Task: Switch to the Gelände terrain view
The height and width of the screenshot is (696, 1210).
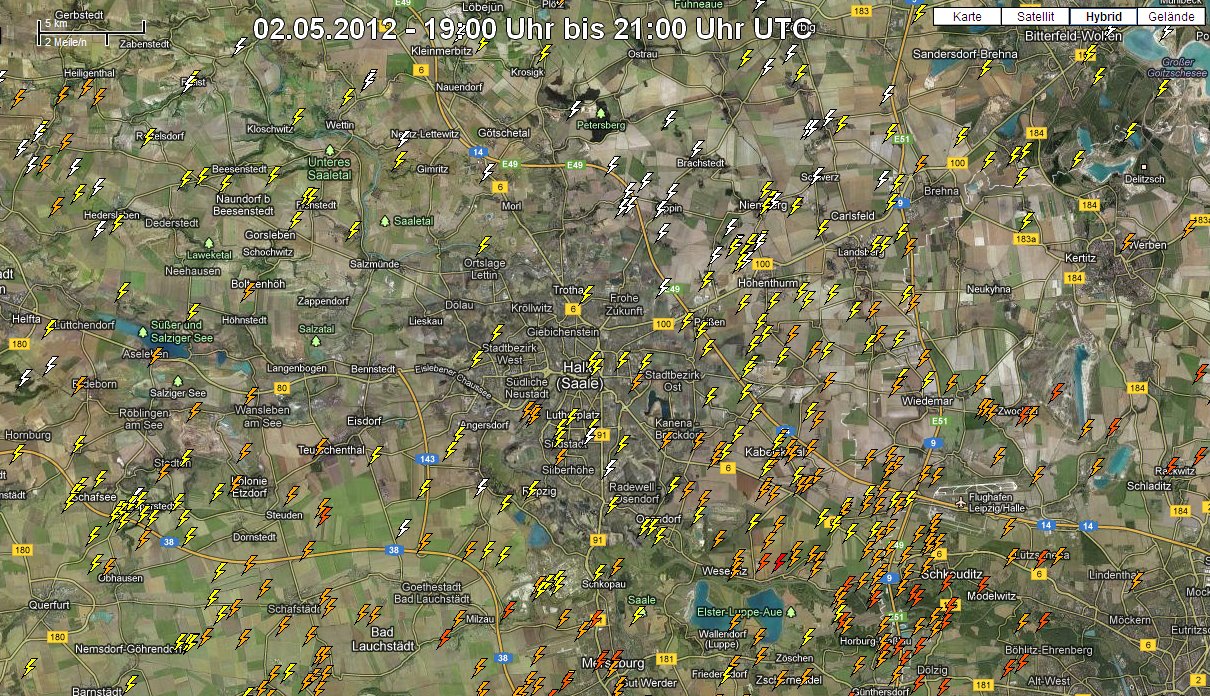Action: [1171, 17]
